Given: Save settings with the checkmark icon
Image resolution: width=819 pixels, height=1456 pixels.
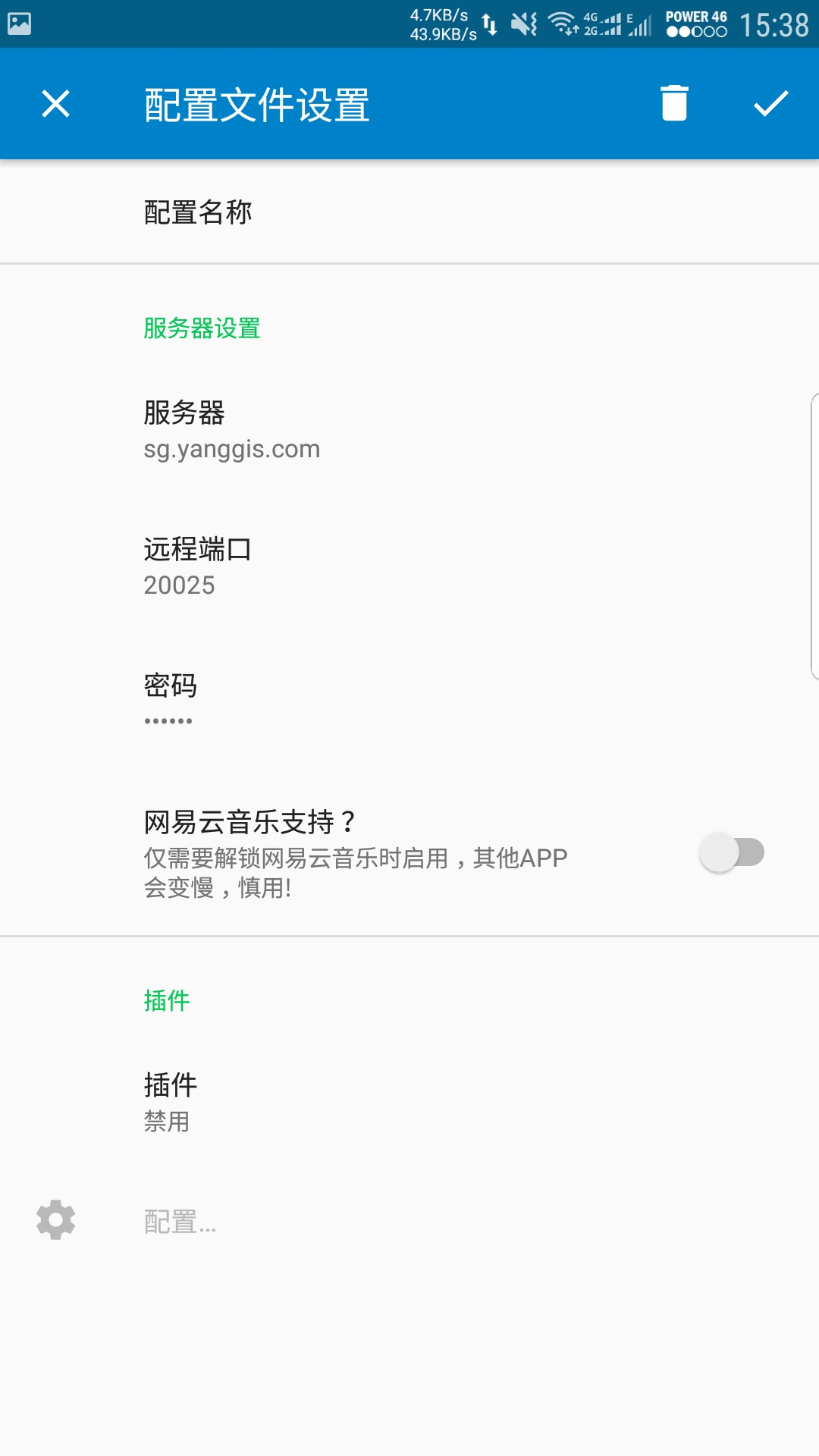Looking at the screenshot, I should point(770,104).
